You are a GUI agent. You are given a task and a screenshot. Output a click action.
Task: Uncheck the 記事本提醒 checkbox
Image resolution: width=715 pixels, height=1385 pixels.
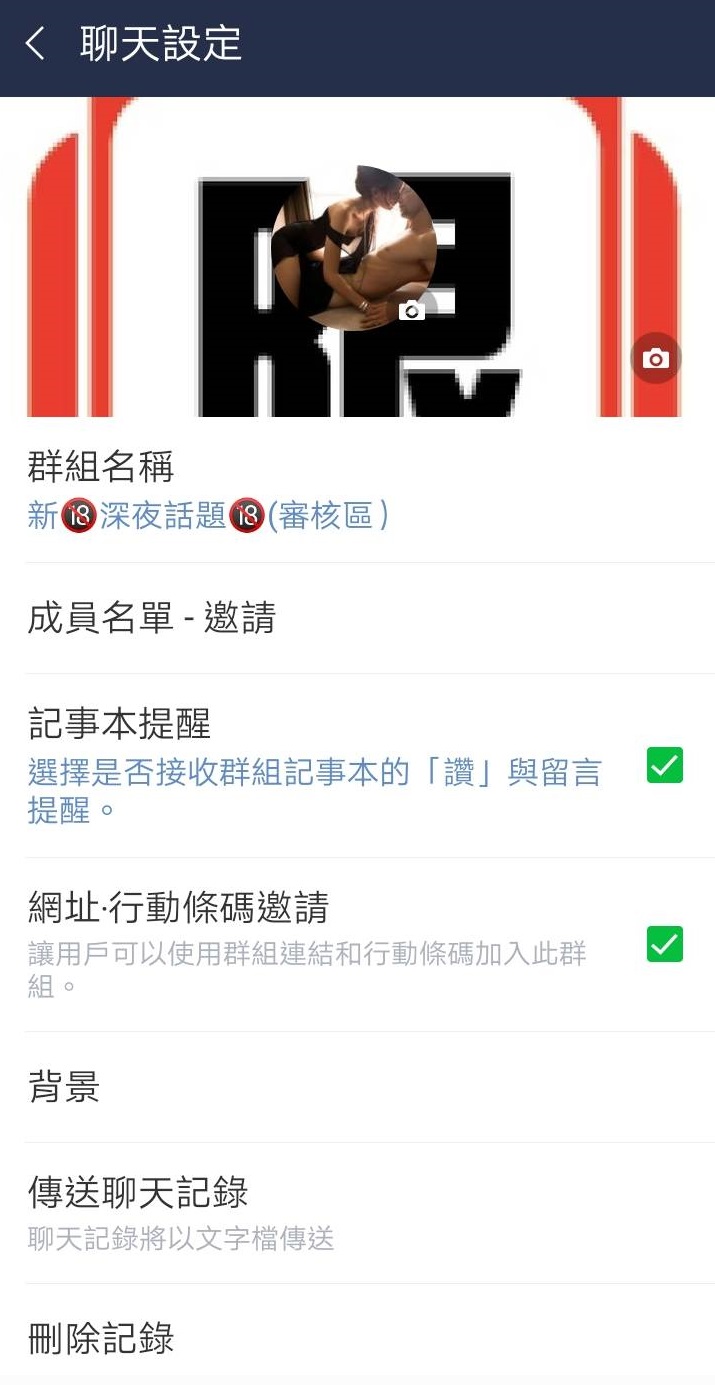click(x=664, y=766)
